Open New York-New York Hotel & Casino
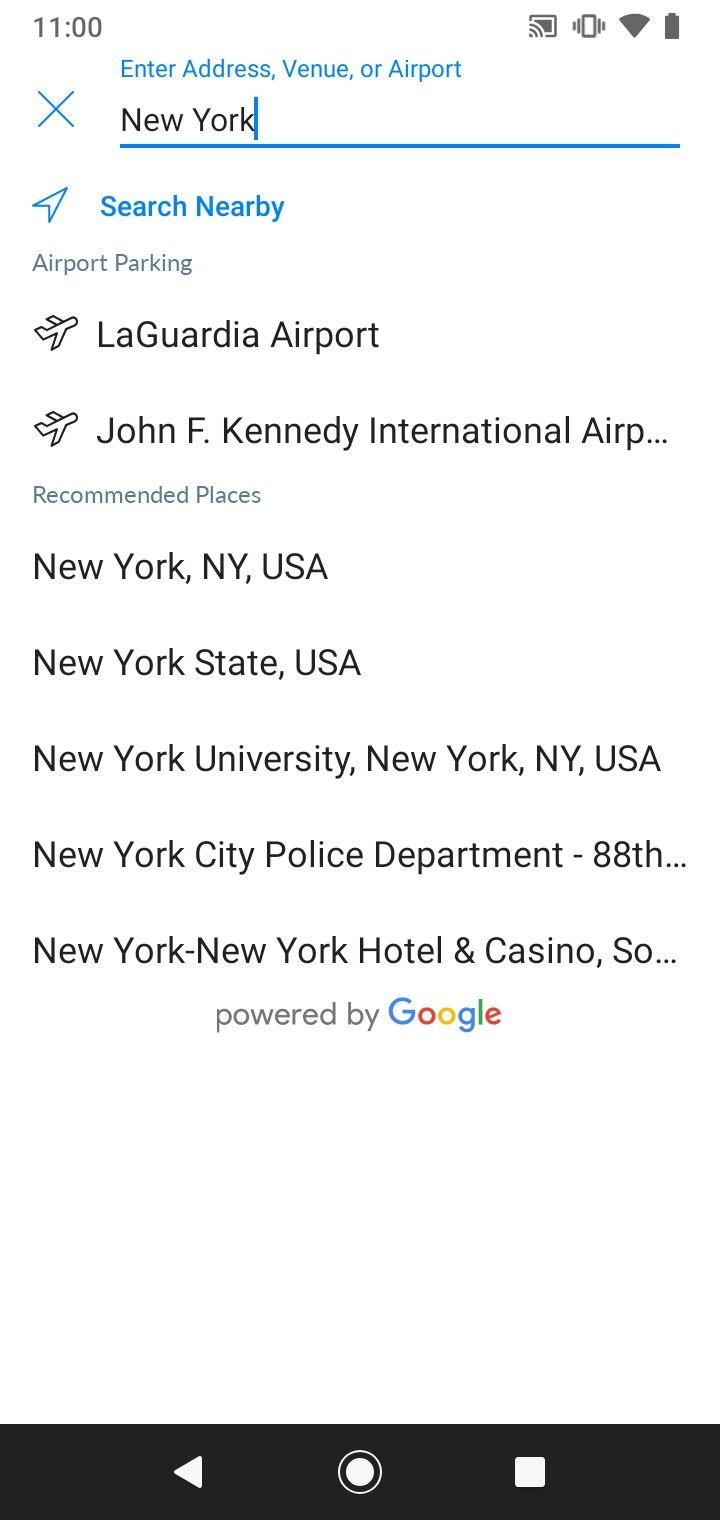The image size is (720, 1520). (360, 951)
